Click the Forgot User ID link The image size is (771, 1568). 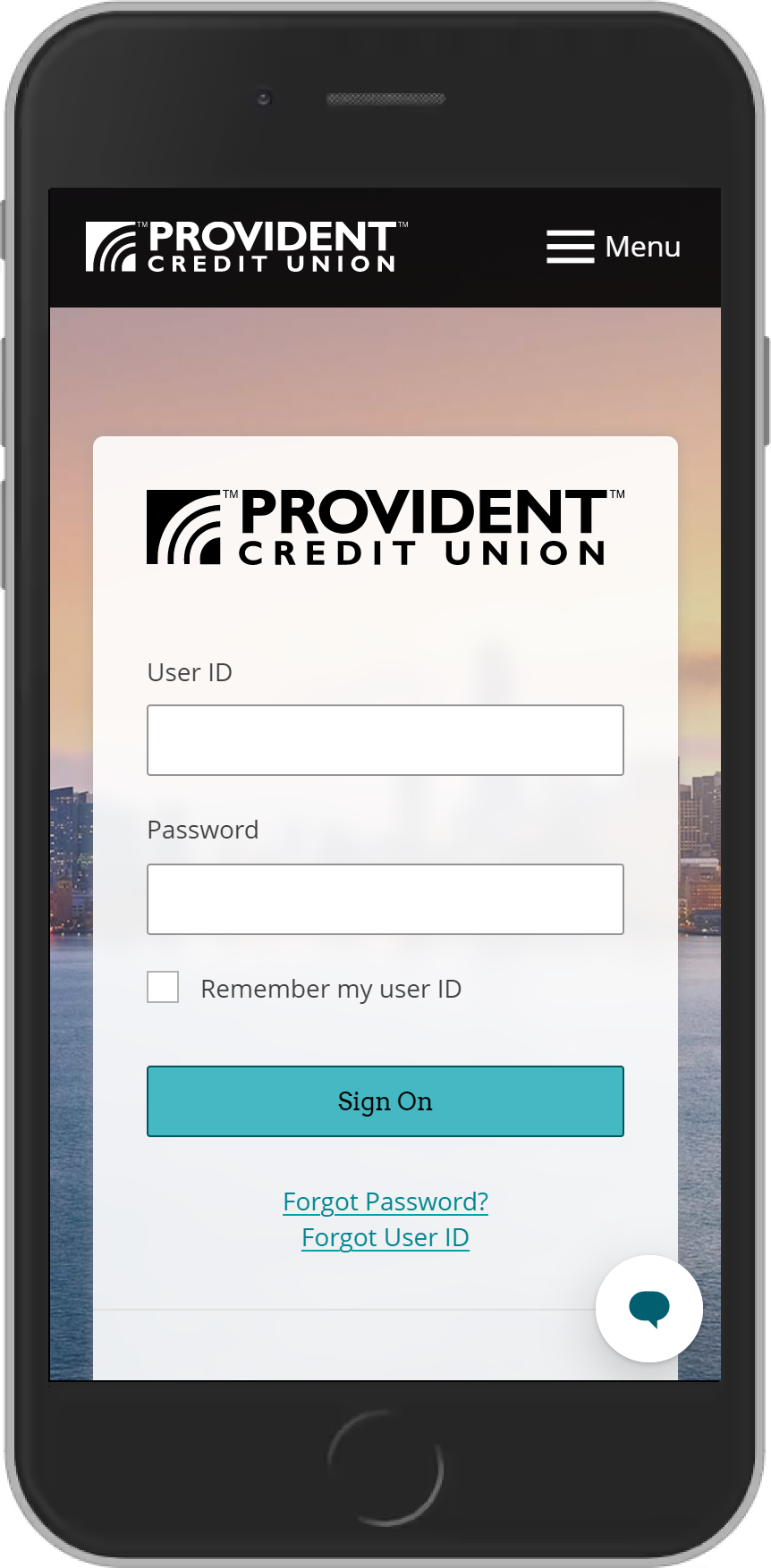pos(385,1237)
